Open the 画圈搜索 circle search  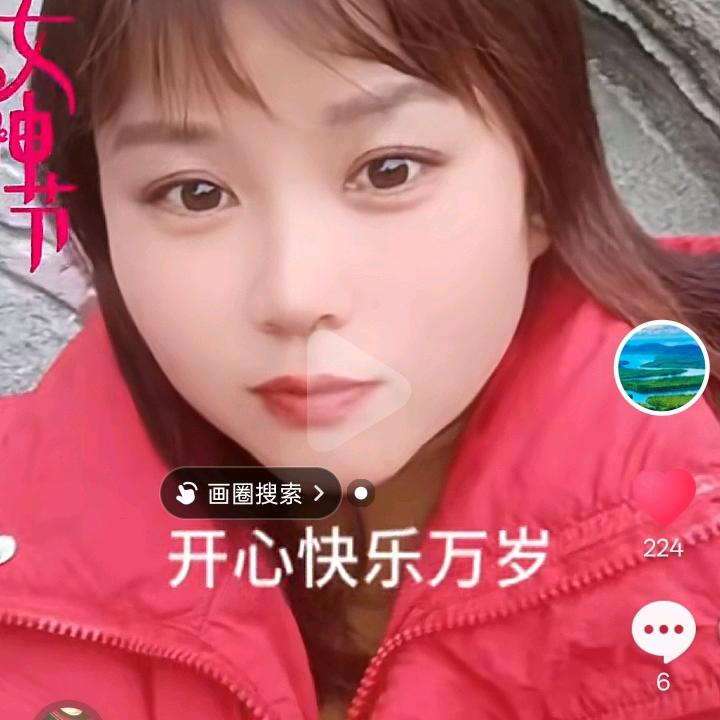(251, 493)
